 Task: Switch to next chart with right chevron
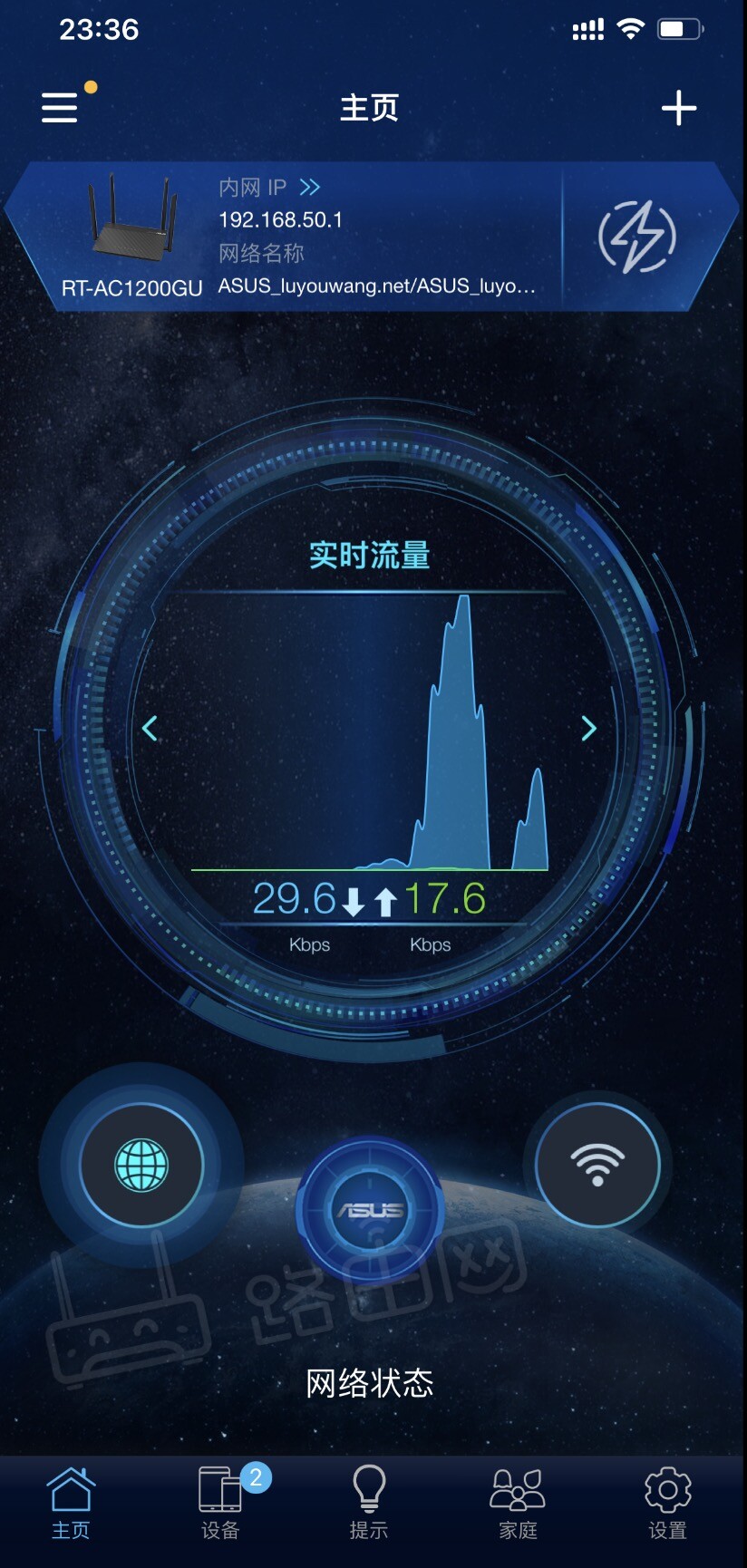[x=588, y=729]
